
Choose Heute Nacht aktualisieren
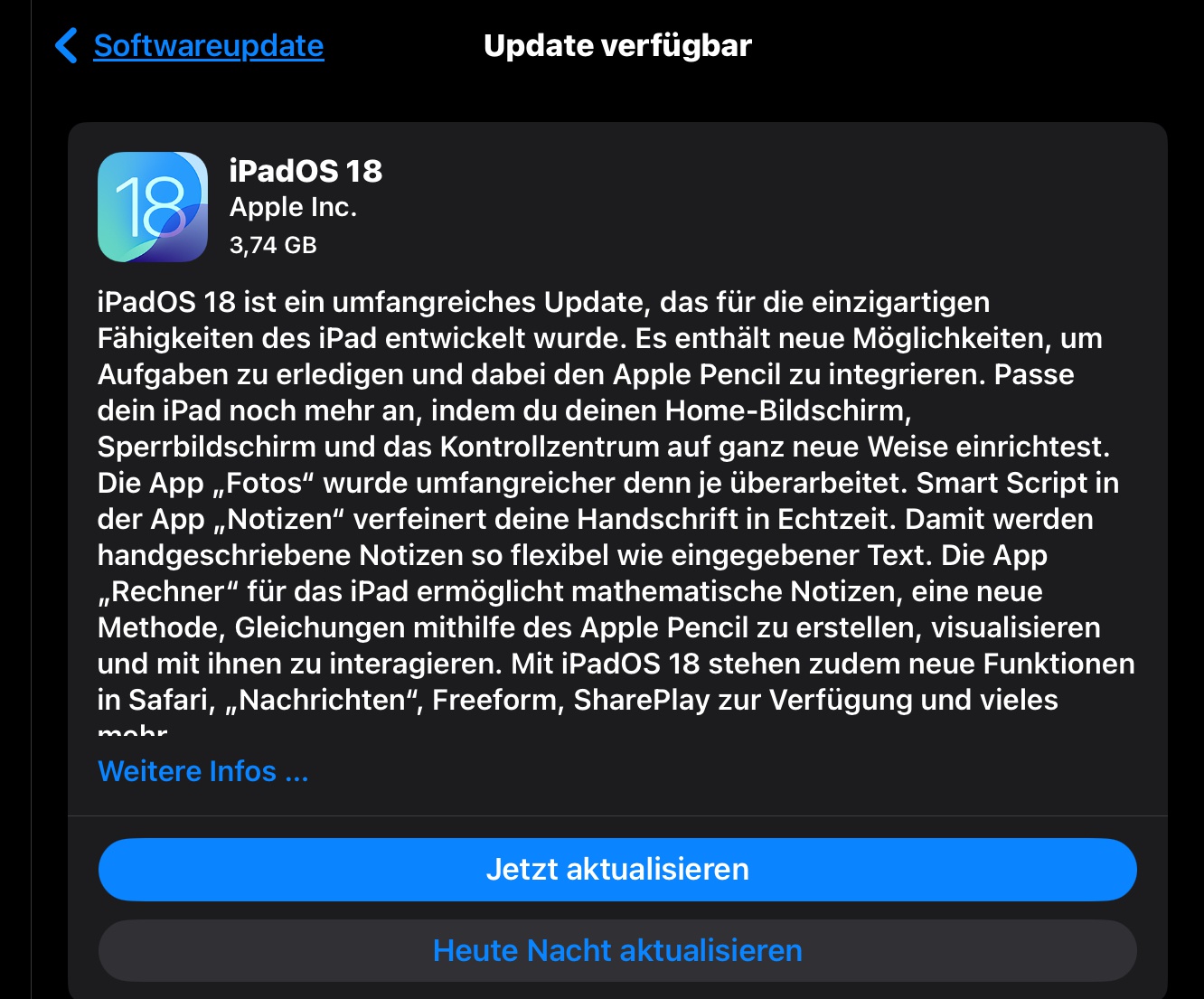617,950
